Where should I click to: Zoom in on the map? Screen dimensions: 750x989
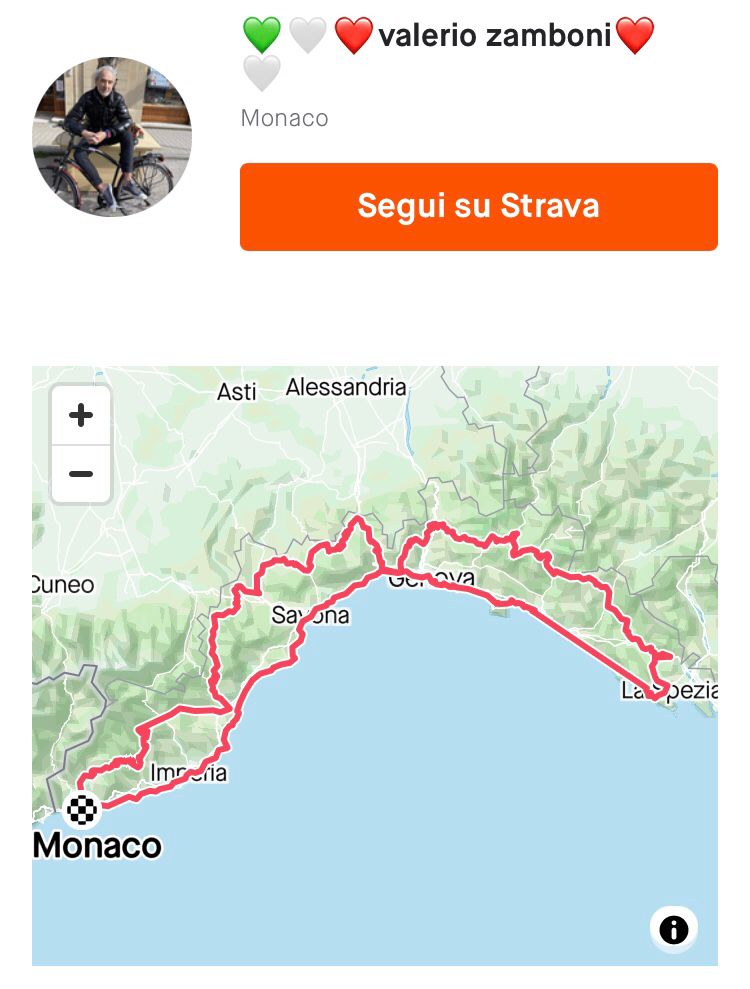81,415
